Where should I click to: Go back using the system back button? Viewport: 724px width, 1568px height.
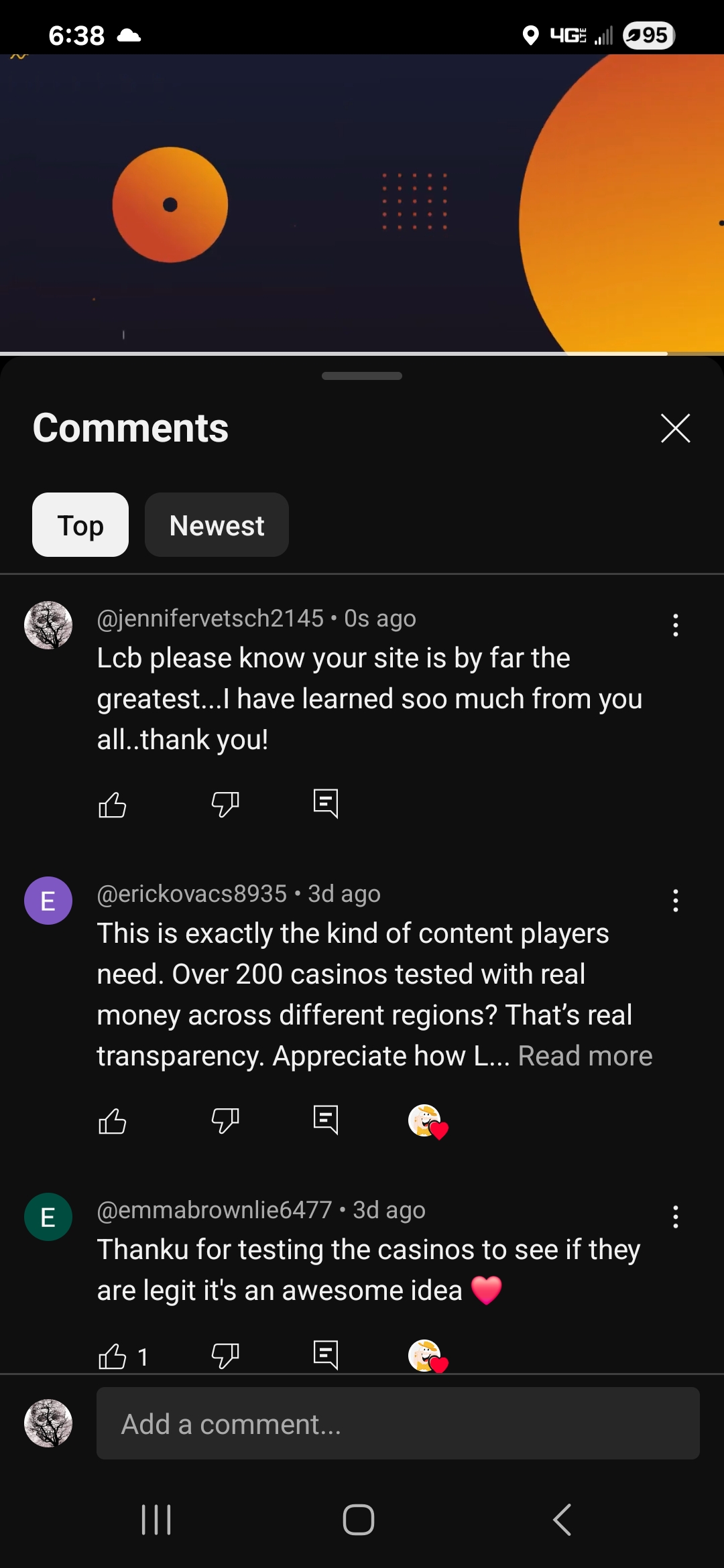tap(562, 1519)
